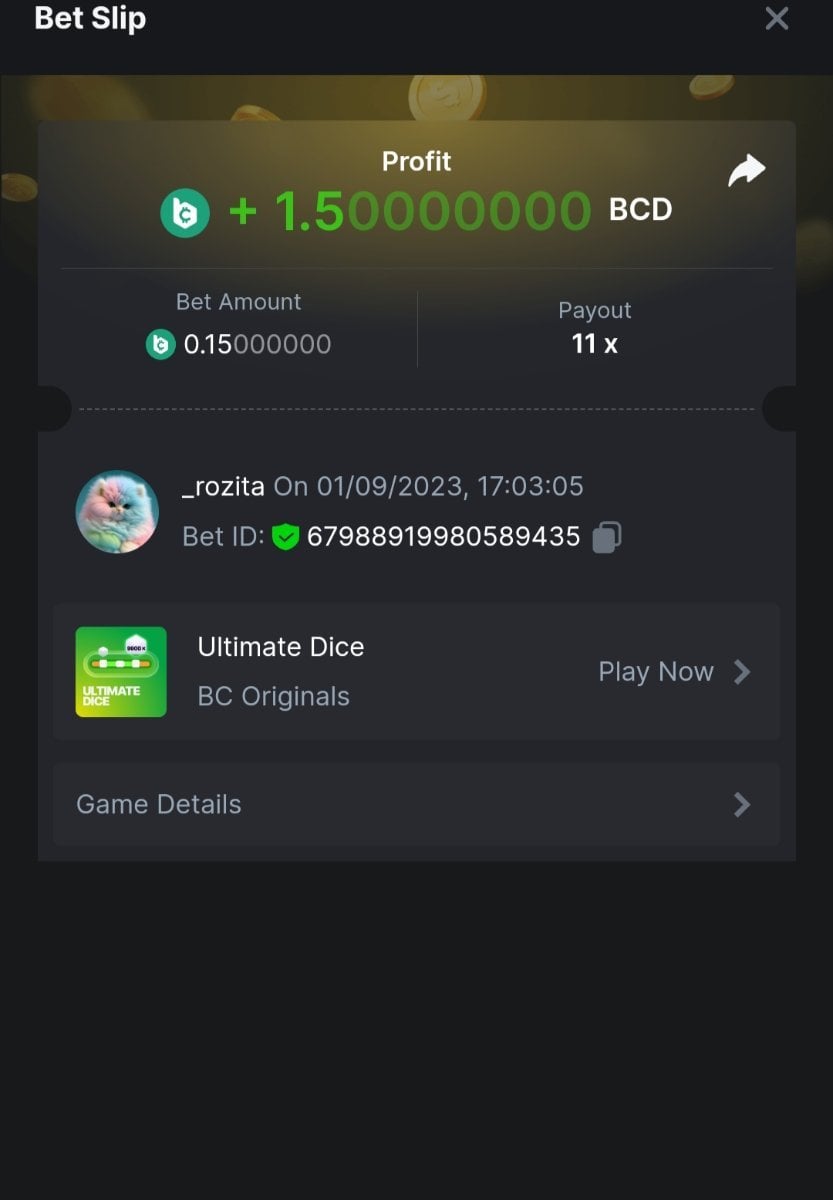Share this bet slip
Screen dimensions: 833x1200
pos(746,171)
